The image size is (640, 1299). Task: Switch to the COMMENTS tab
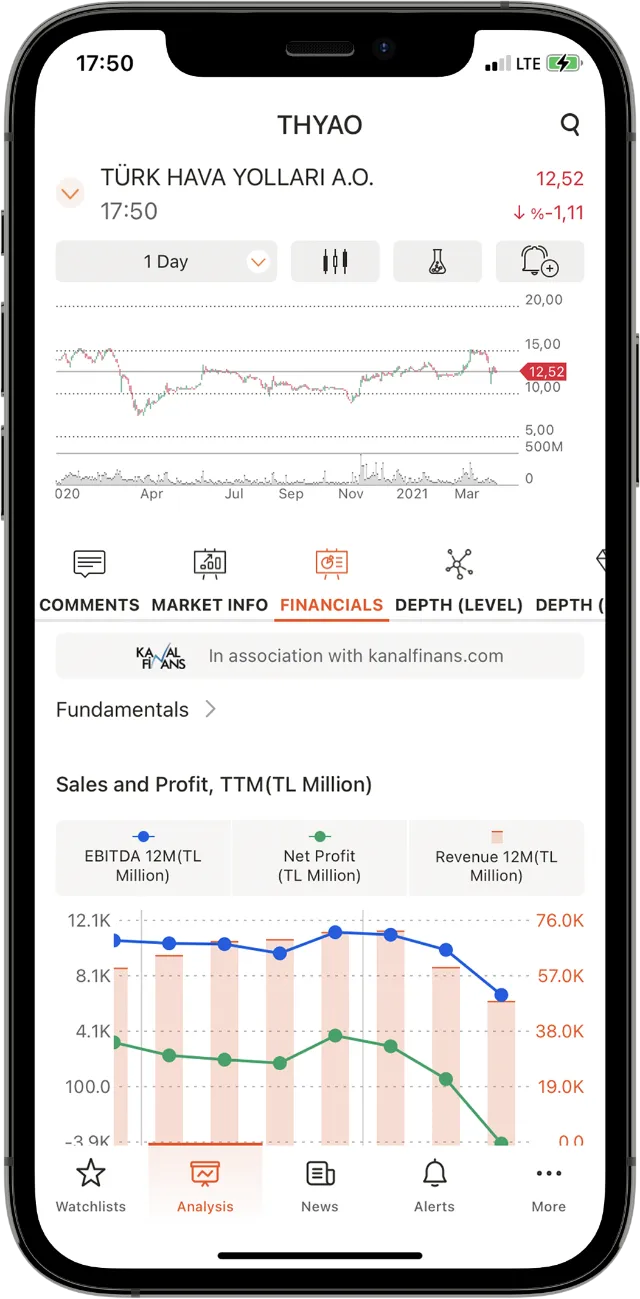90,582
